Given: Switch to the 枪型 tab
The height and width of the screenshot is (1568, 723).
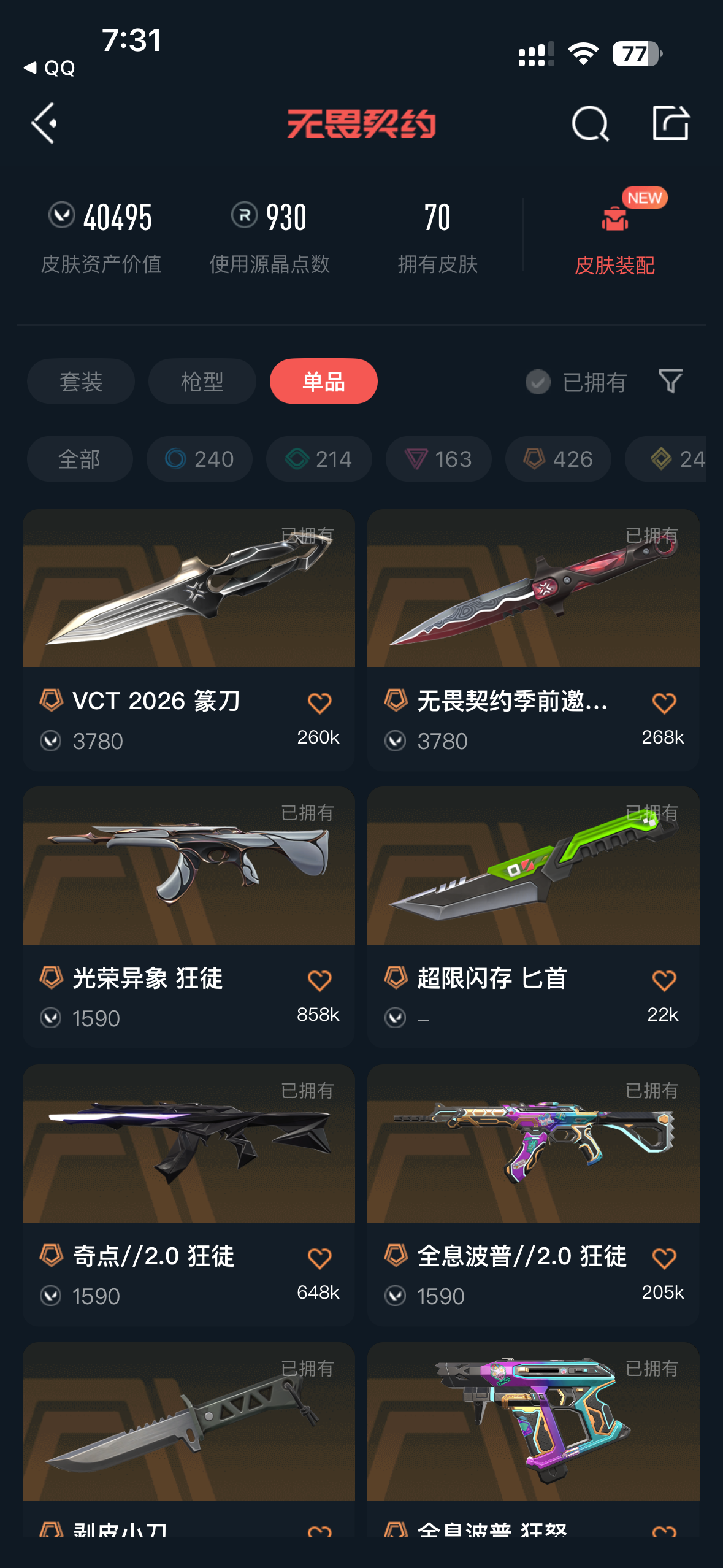Looking at the screenshot, I should coord(202,382).
